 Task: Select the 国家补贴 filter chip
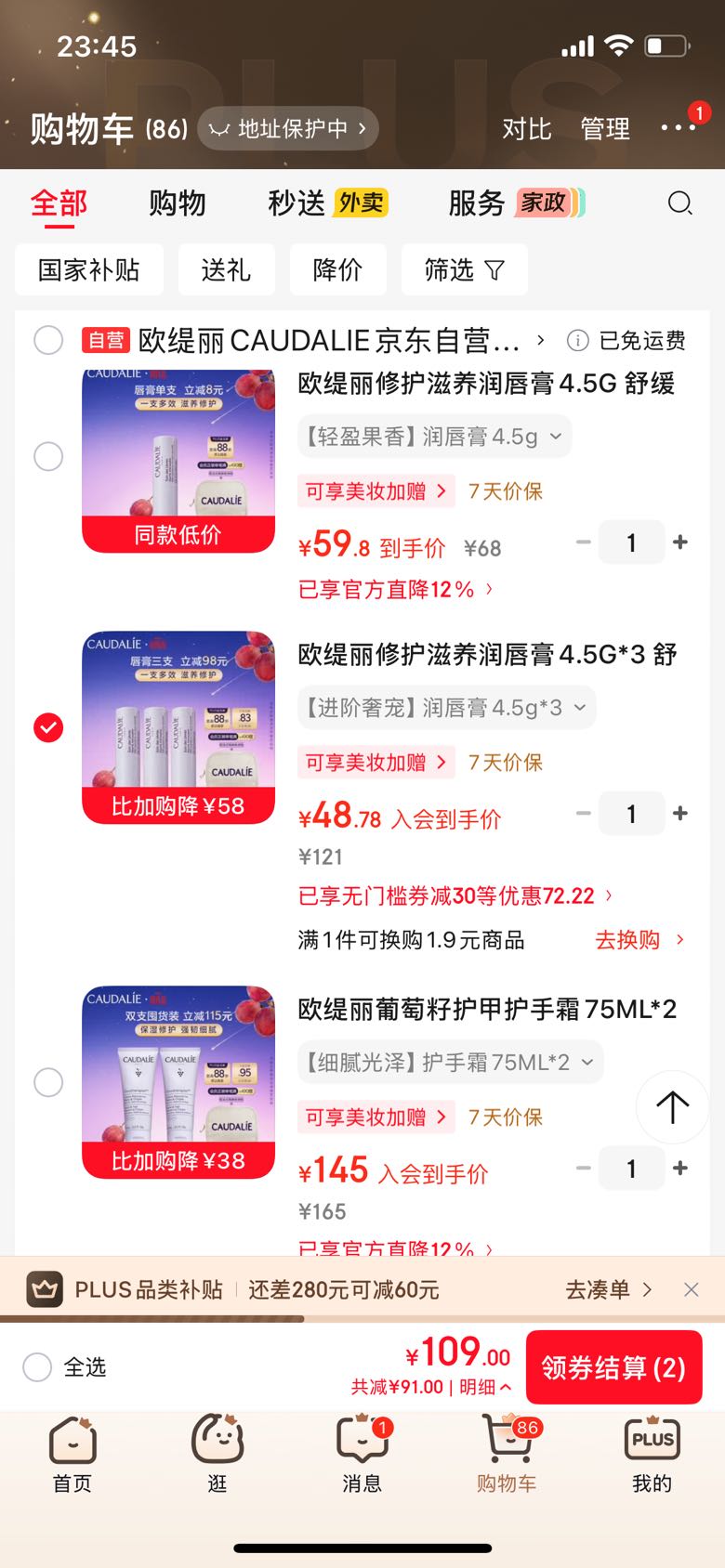click(x=89, y=270)
